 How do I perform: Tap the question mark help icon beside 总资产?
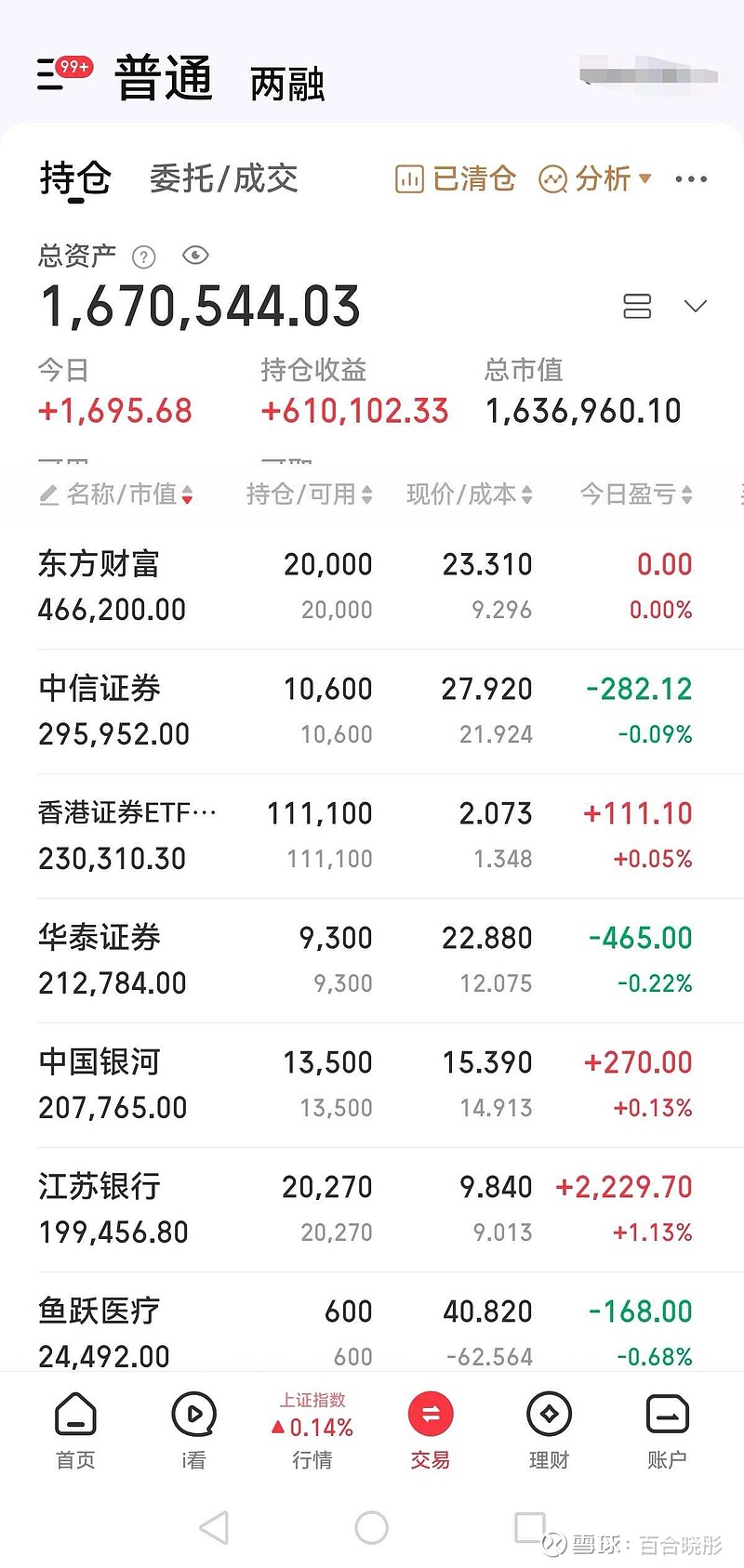[144, 257]
